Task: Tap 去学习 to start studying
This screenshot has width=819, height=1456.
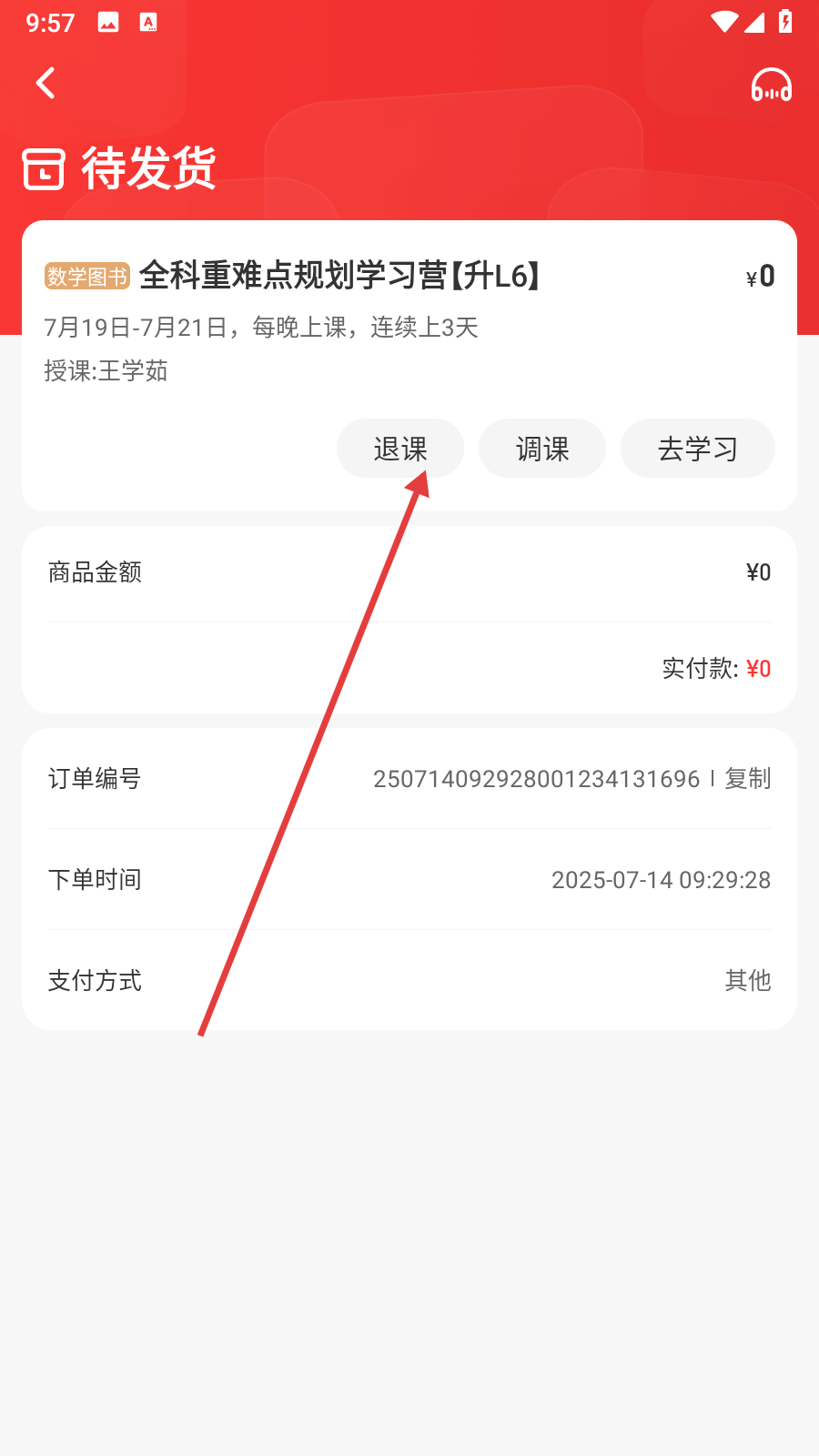Action: point(698,449)
